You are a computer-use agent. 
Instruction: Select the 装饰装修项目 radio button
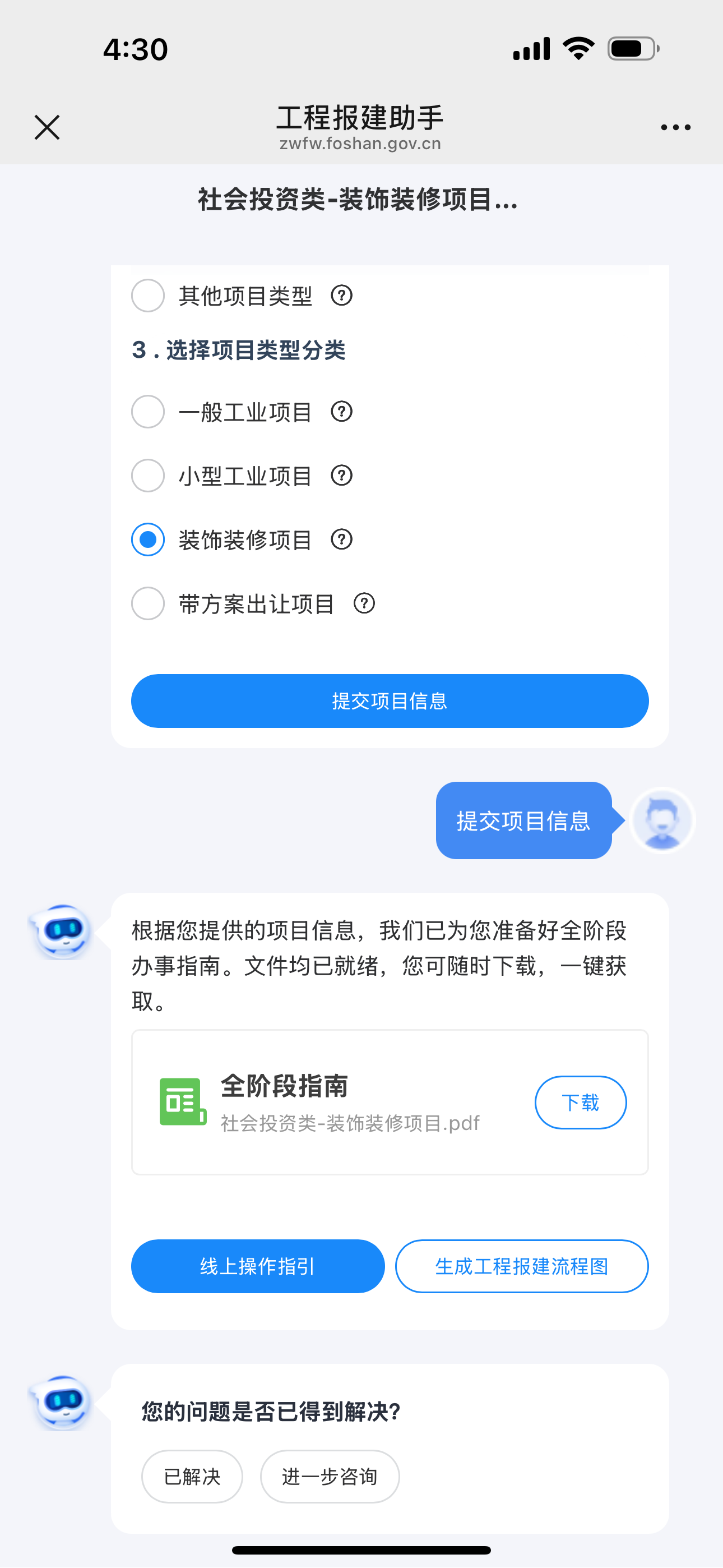click(148, 539)
